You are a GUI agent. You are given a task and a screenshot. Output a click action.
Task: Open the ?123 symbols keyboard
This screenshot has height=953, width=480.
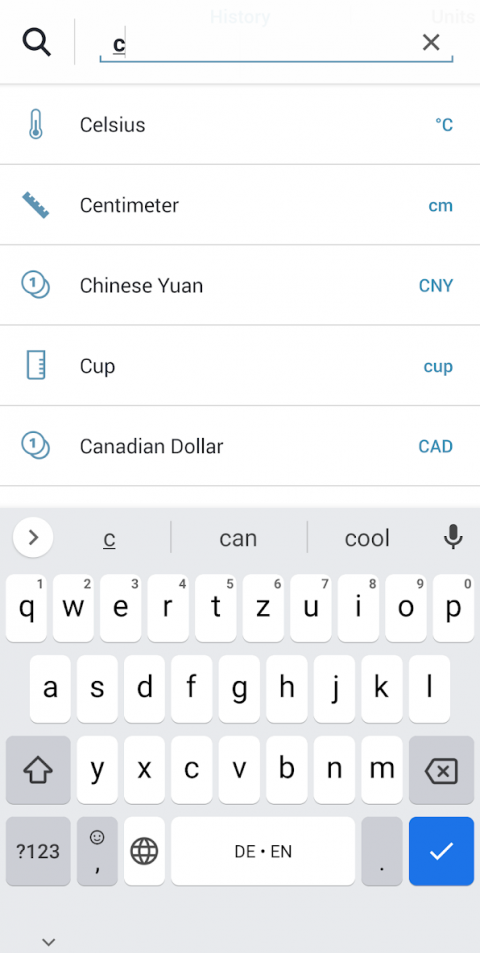click(38, 851)
